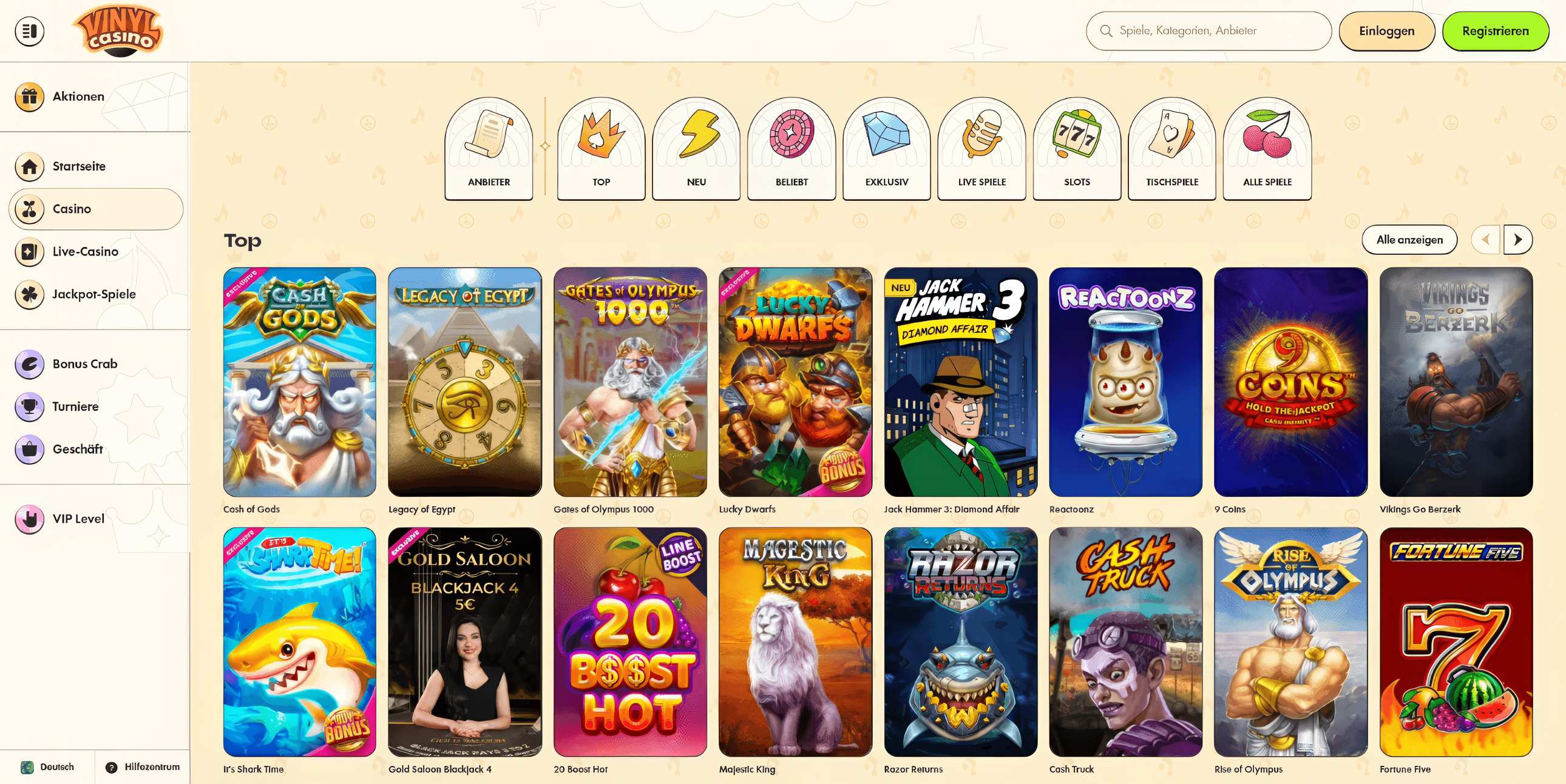Select the Slots category

[x=1076, y=149]
